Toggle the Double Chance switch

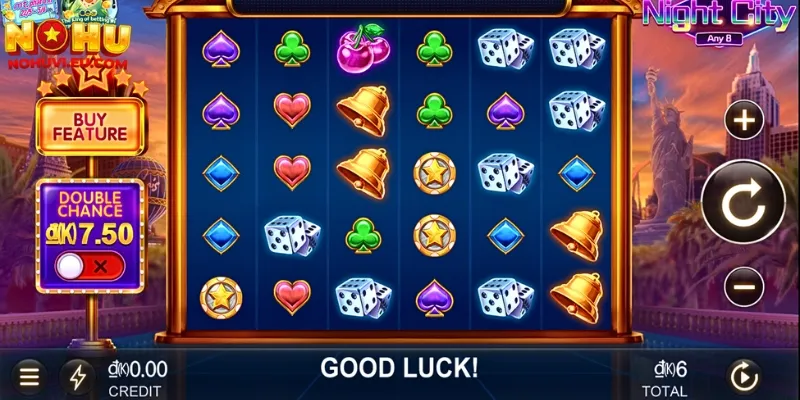coord(88,268)
